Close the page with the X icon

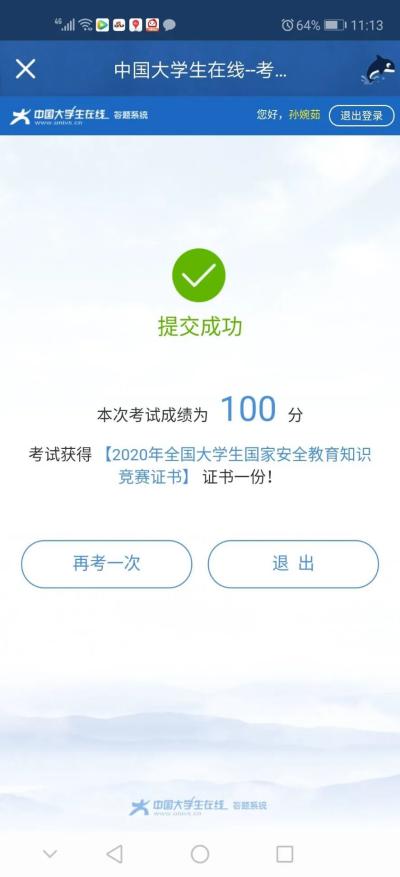click(25, 69)
